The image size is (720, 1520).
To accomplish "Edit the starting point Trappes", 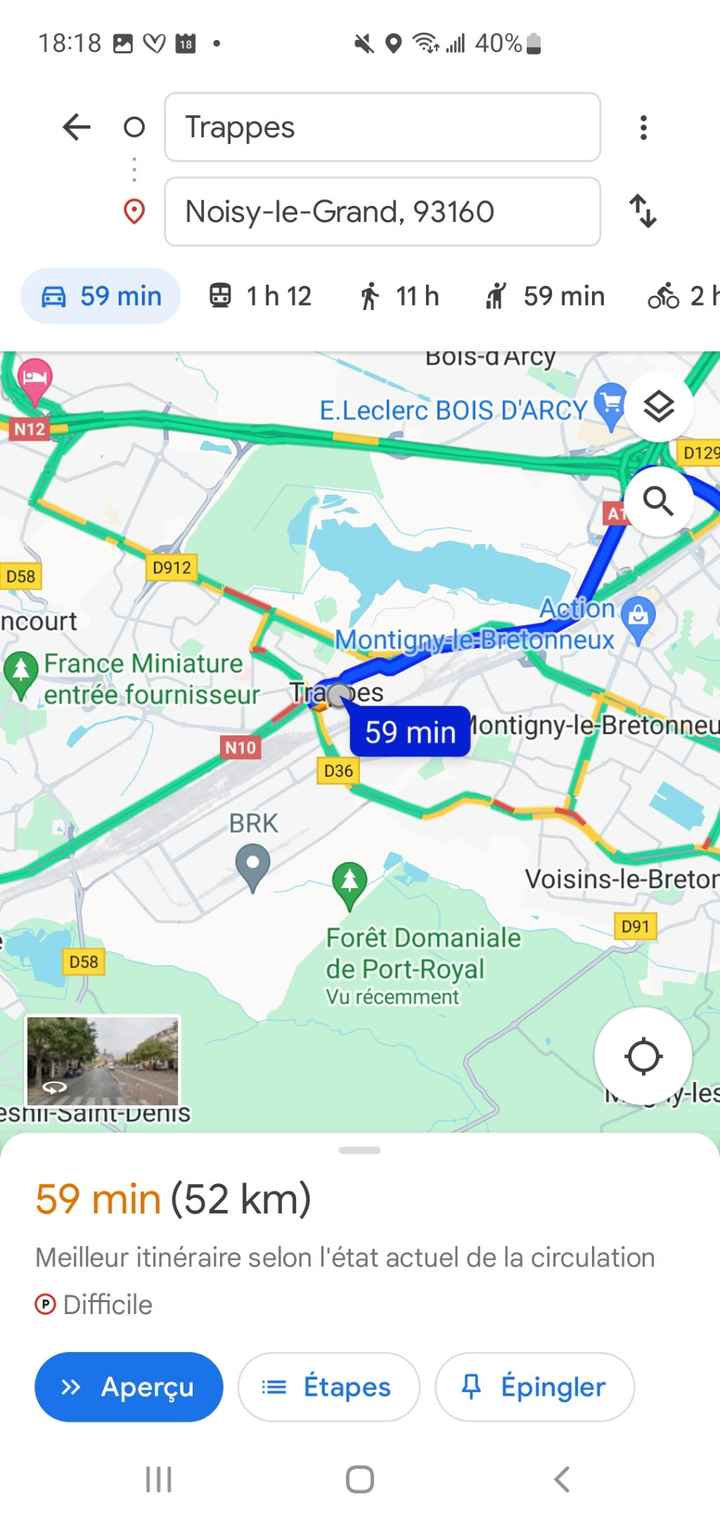I will click(382, 127).
